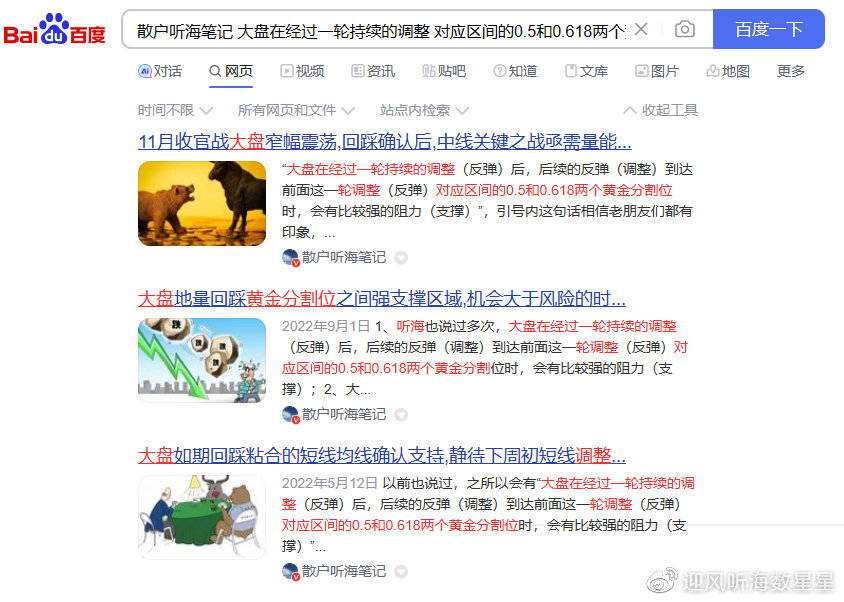Collapse the search tools with 收起工具
Image resolution: width=844 pixels, height=602 pixels.
coord(660,110)
